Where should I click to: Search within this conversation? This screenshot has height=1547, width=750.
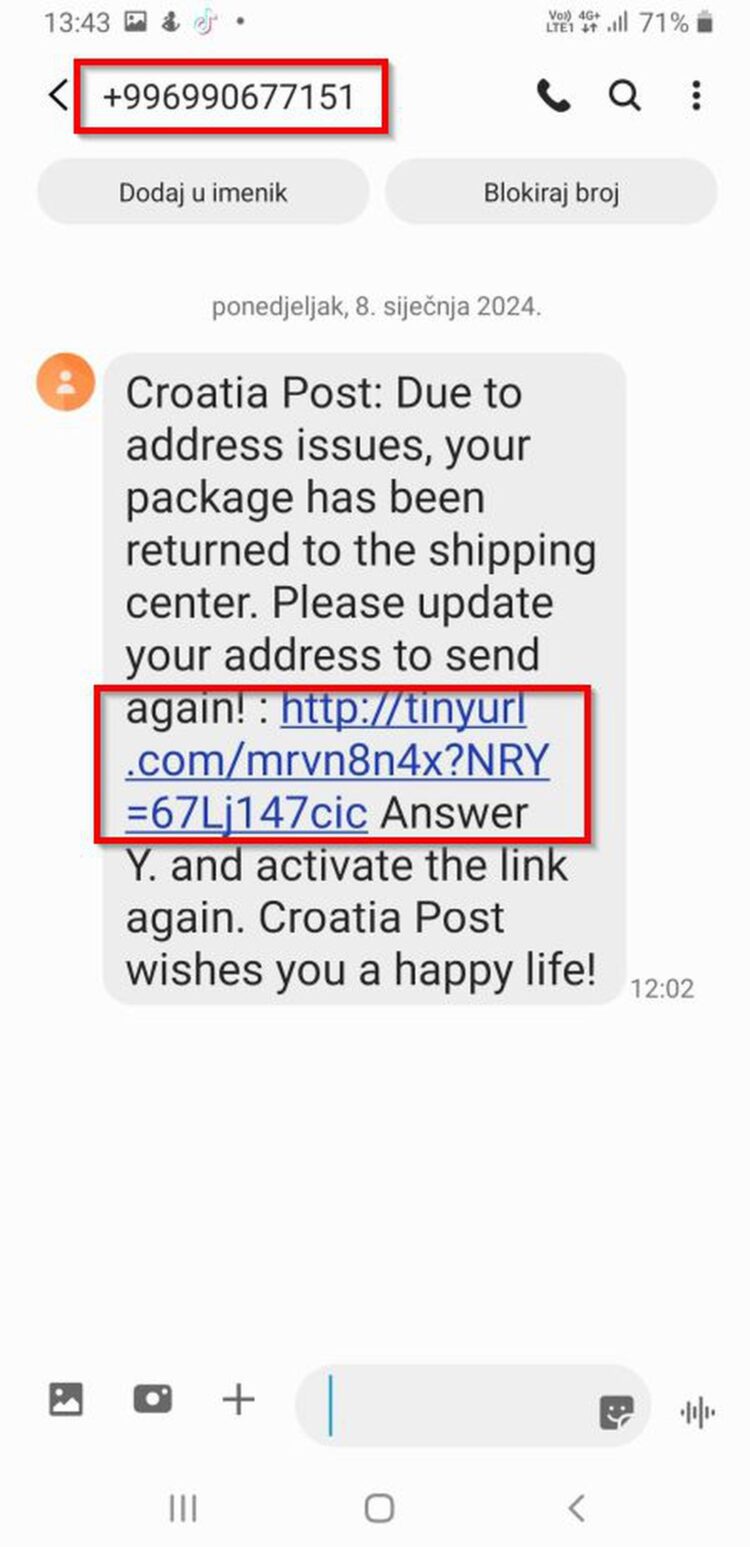click(625, 96)
